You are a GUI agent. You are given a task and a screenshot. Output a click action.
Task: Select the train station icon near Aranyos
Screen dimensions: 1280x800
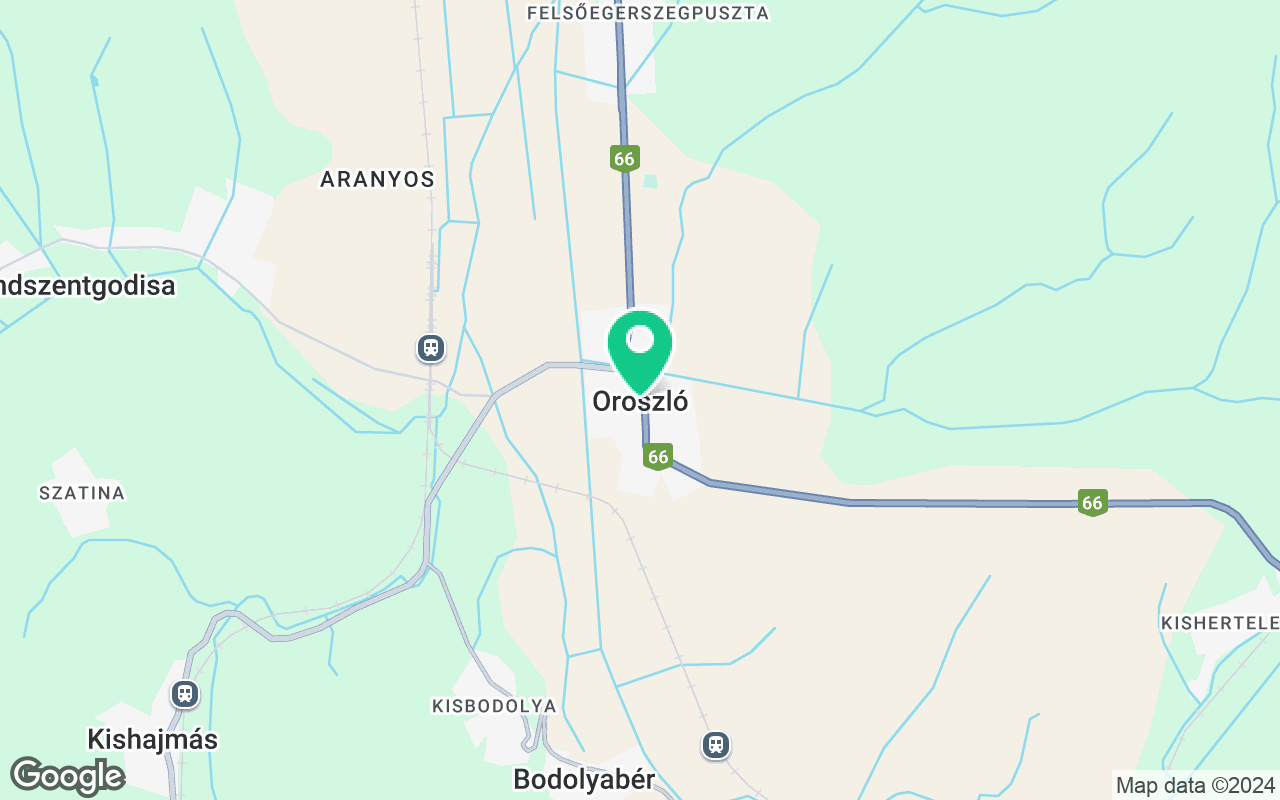pyautogui.click(x=431, y=348)
